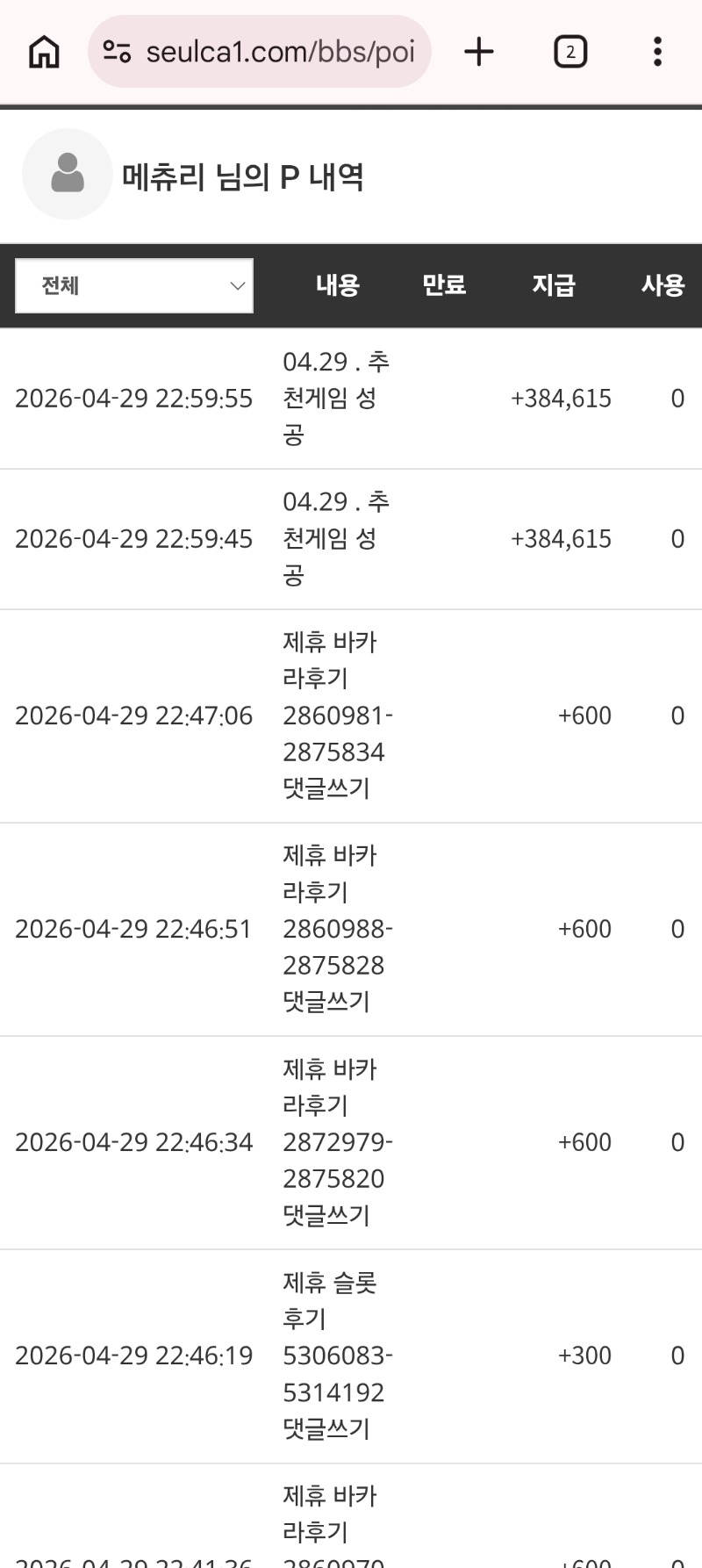Open a new browser tab
The width and height of the screenshot is (702, 1568).
(479, 52)
